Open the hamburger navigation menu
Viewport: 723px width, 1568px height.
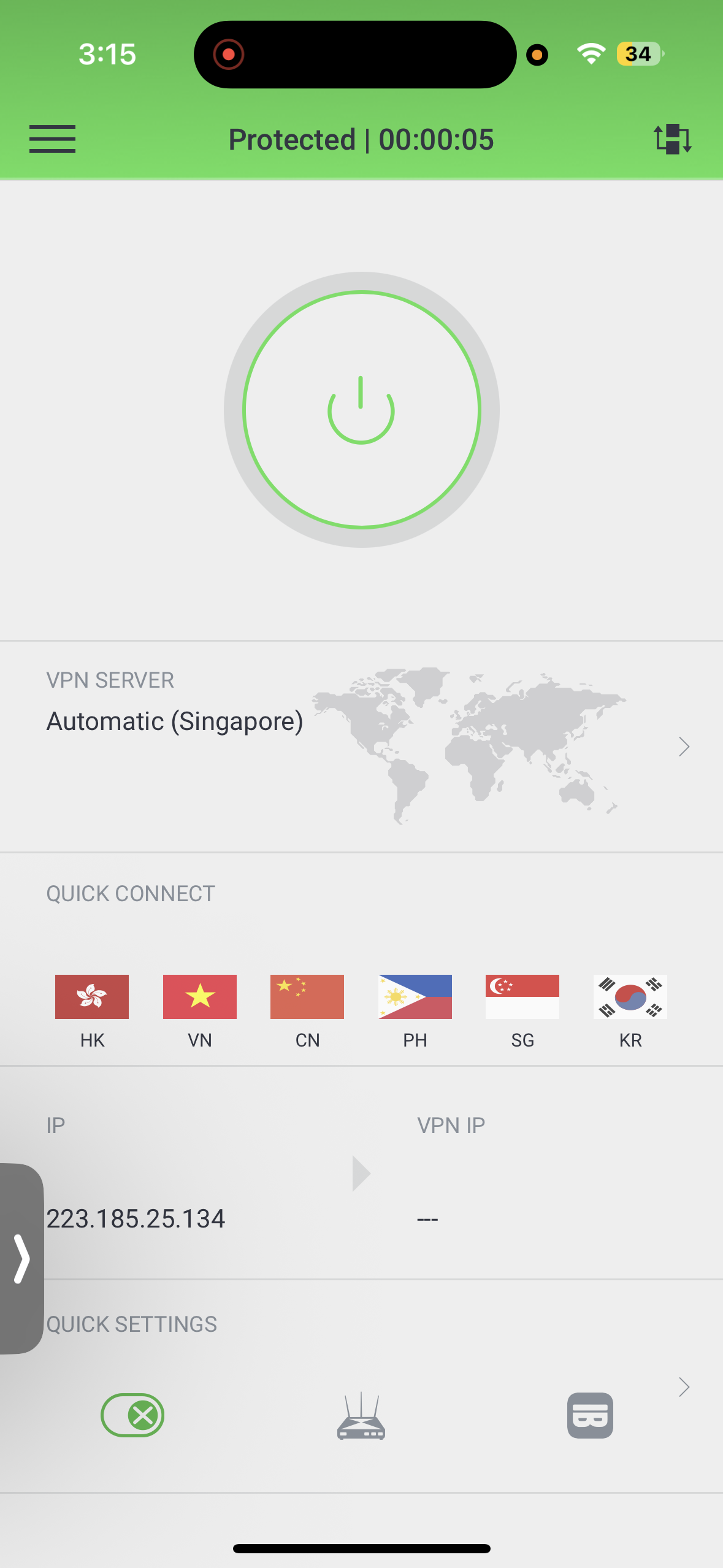point(53,139)
